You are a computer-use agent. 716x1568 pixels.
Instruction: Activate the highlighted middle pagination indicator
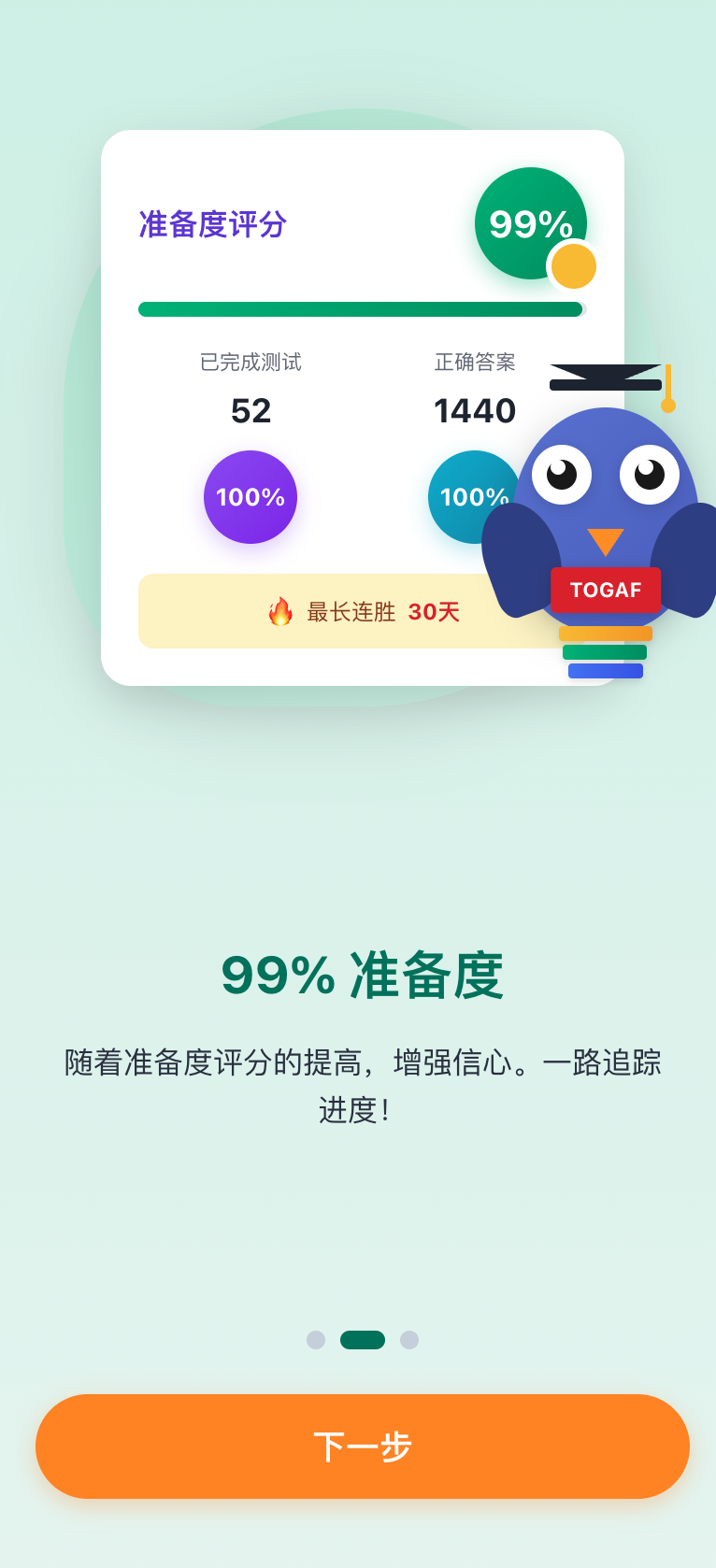pyautogui.click(x=364, y=1339)
